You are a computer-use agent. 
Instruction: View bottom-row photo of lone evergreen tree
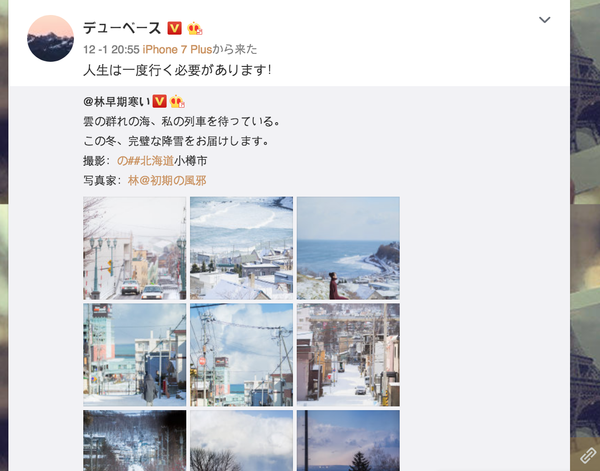(348, 440)
